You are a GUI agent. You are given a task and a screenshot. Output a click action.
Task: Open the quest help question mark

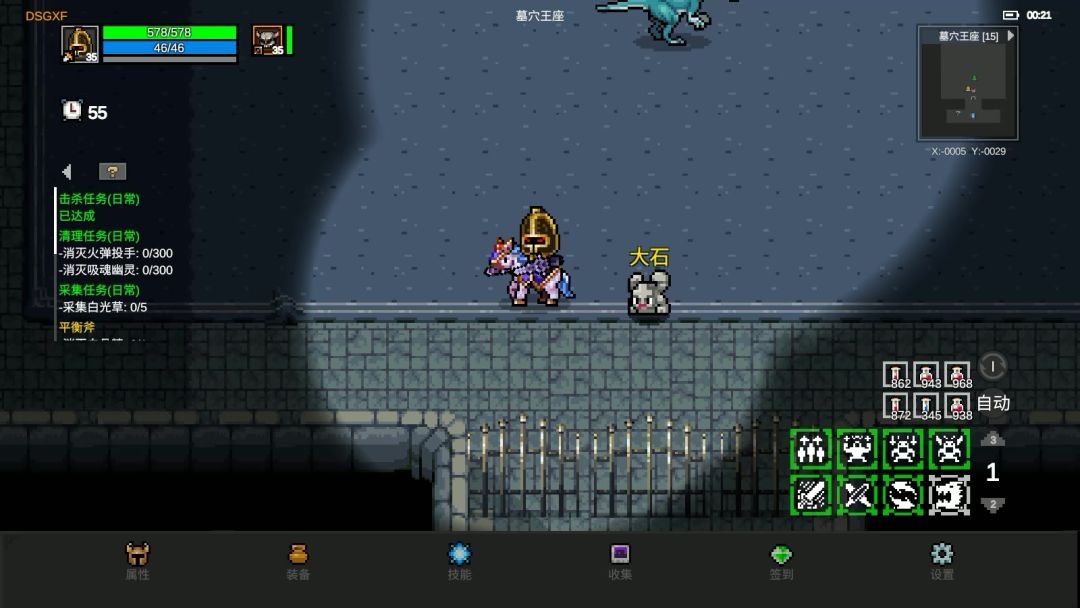[113, 172]
